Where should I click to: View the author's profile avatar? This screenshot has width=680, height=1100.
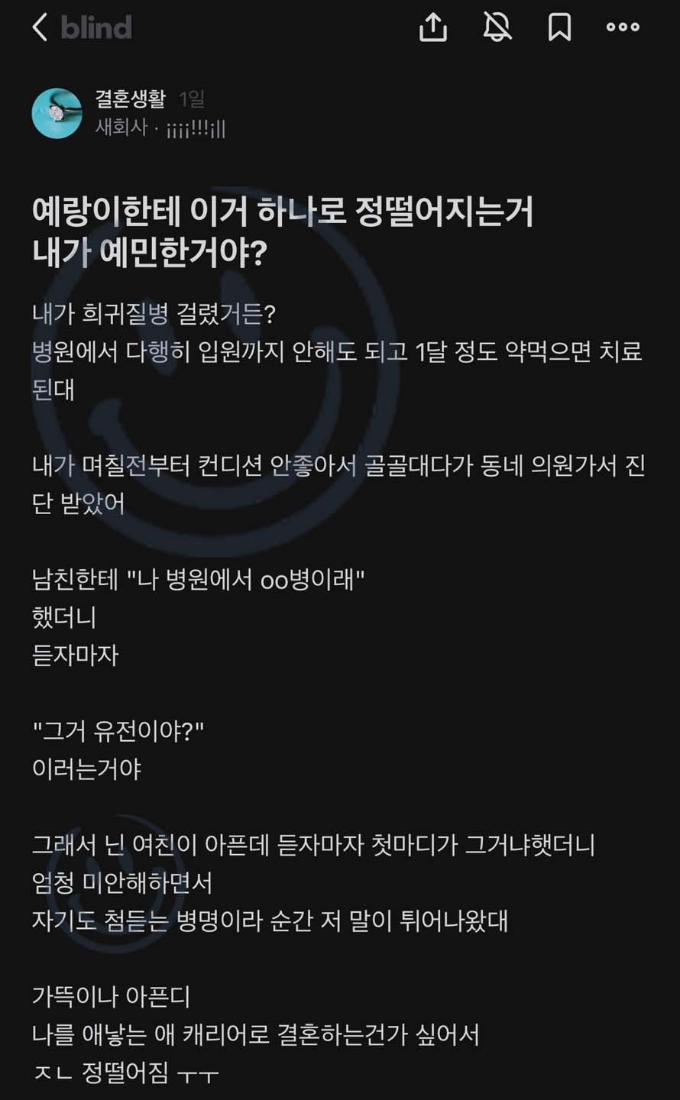[x=57, y=113]
